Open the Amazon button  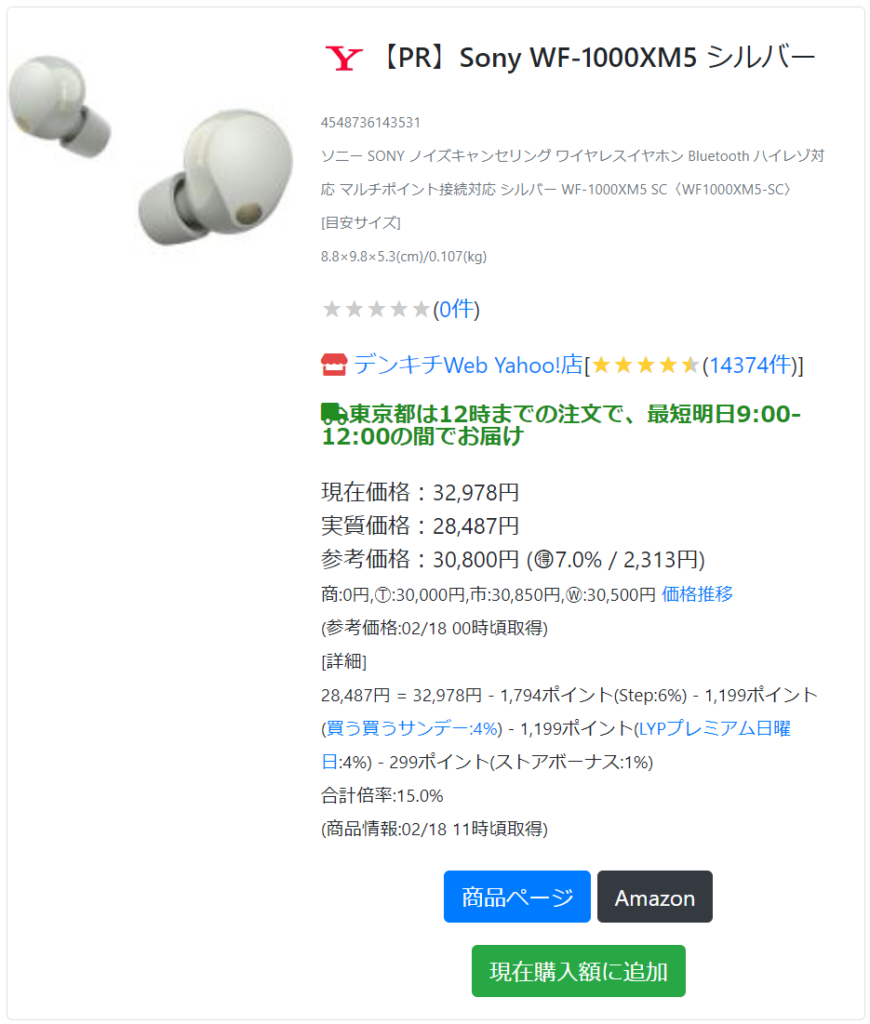[654, 897]
